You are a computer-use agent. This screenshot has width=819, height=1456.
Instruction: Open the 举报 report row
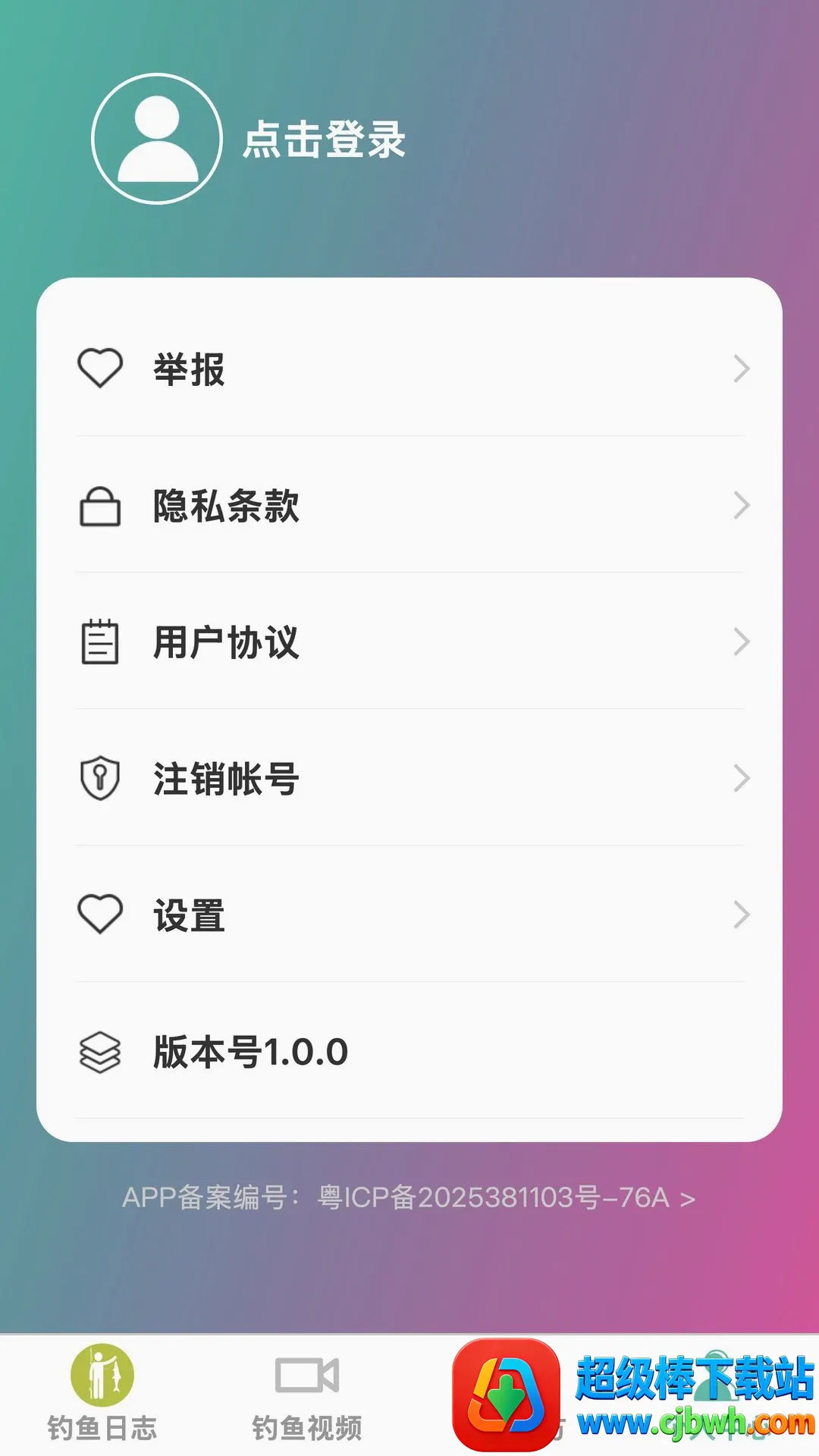tap(409, 369)
